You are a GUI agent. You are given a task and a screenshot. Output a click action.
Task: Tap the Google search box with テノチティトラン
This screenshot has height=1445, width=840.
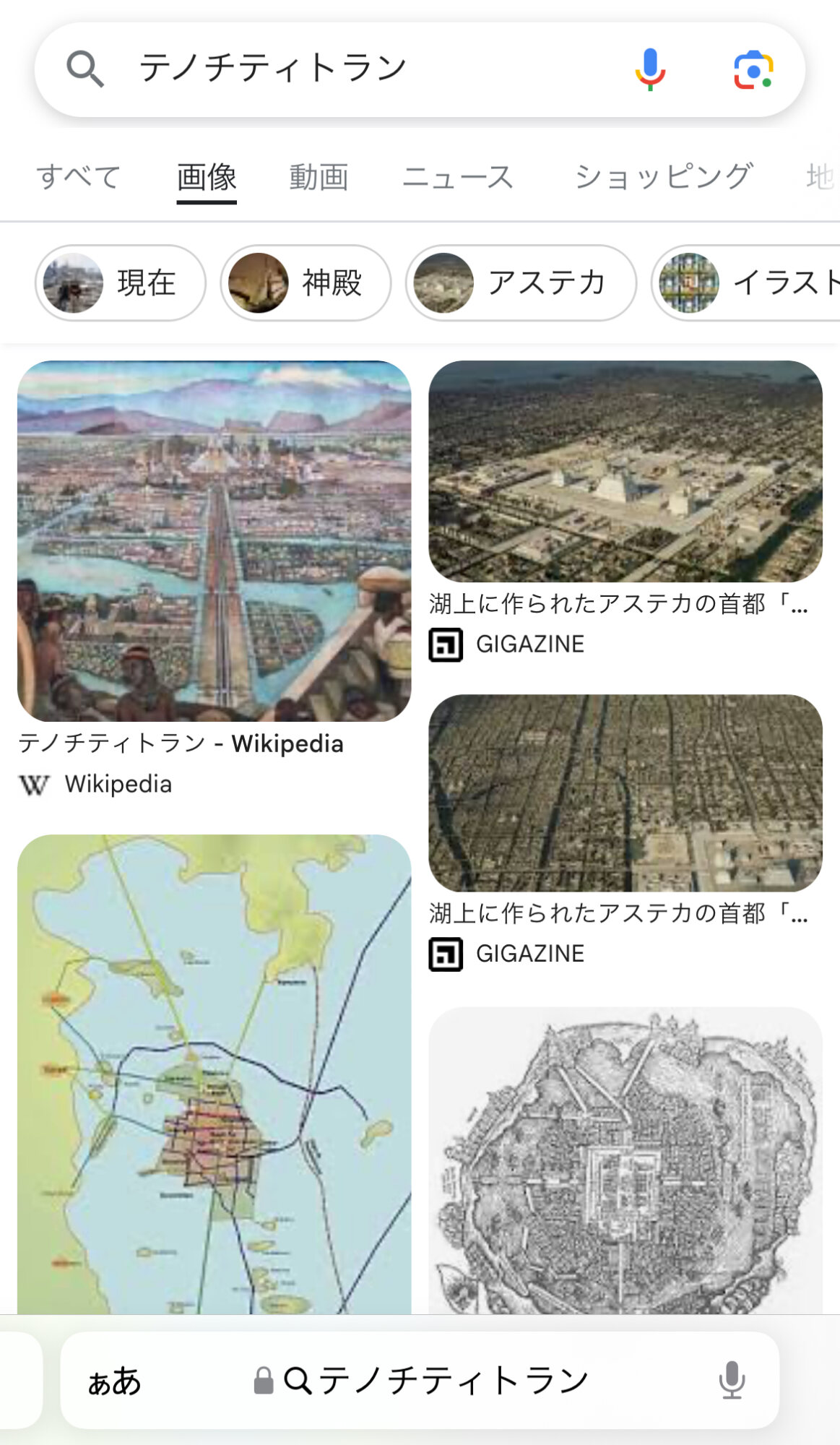(347, 69)
